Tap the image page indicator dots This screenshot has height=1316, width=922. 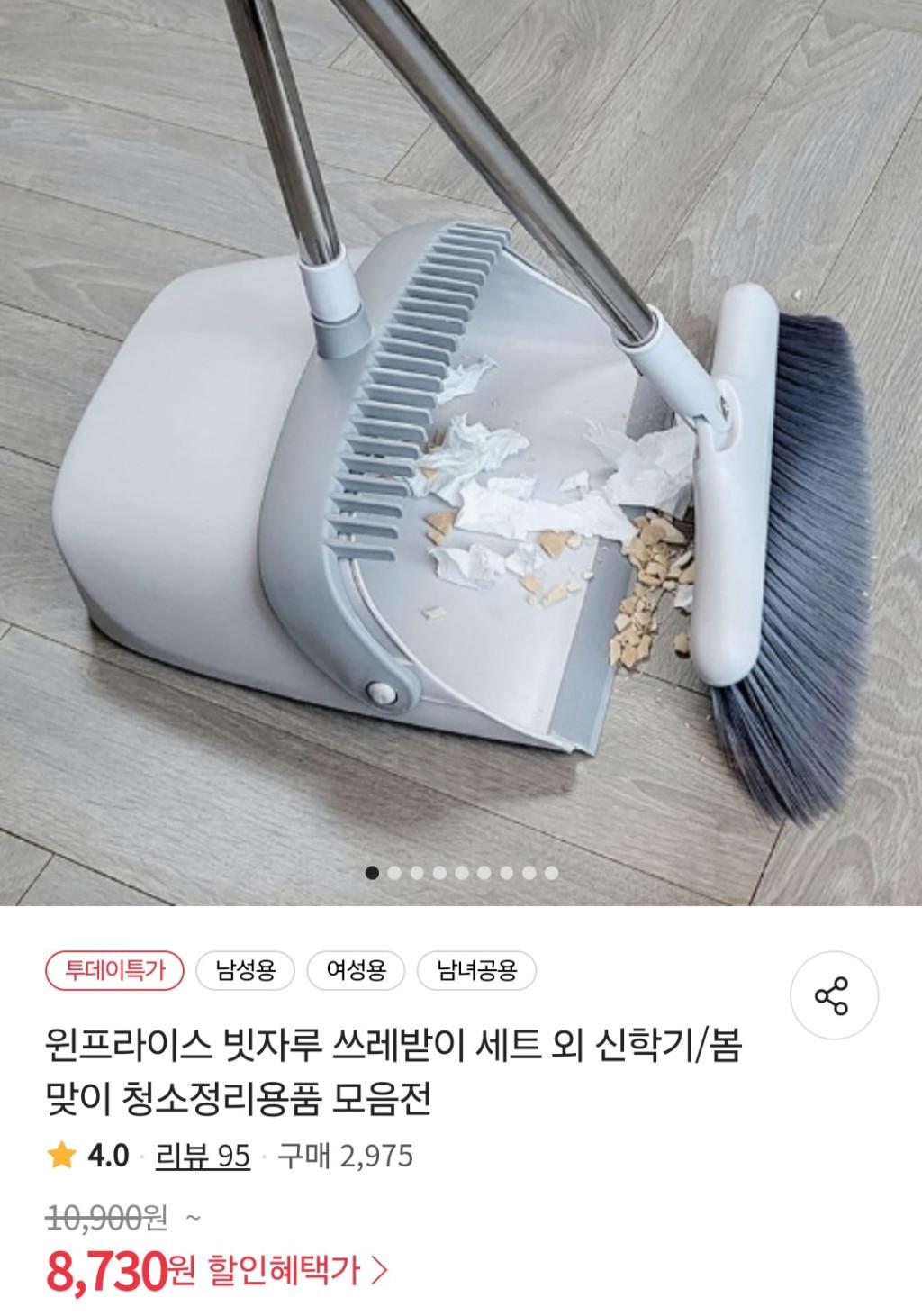(461, 872)
